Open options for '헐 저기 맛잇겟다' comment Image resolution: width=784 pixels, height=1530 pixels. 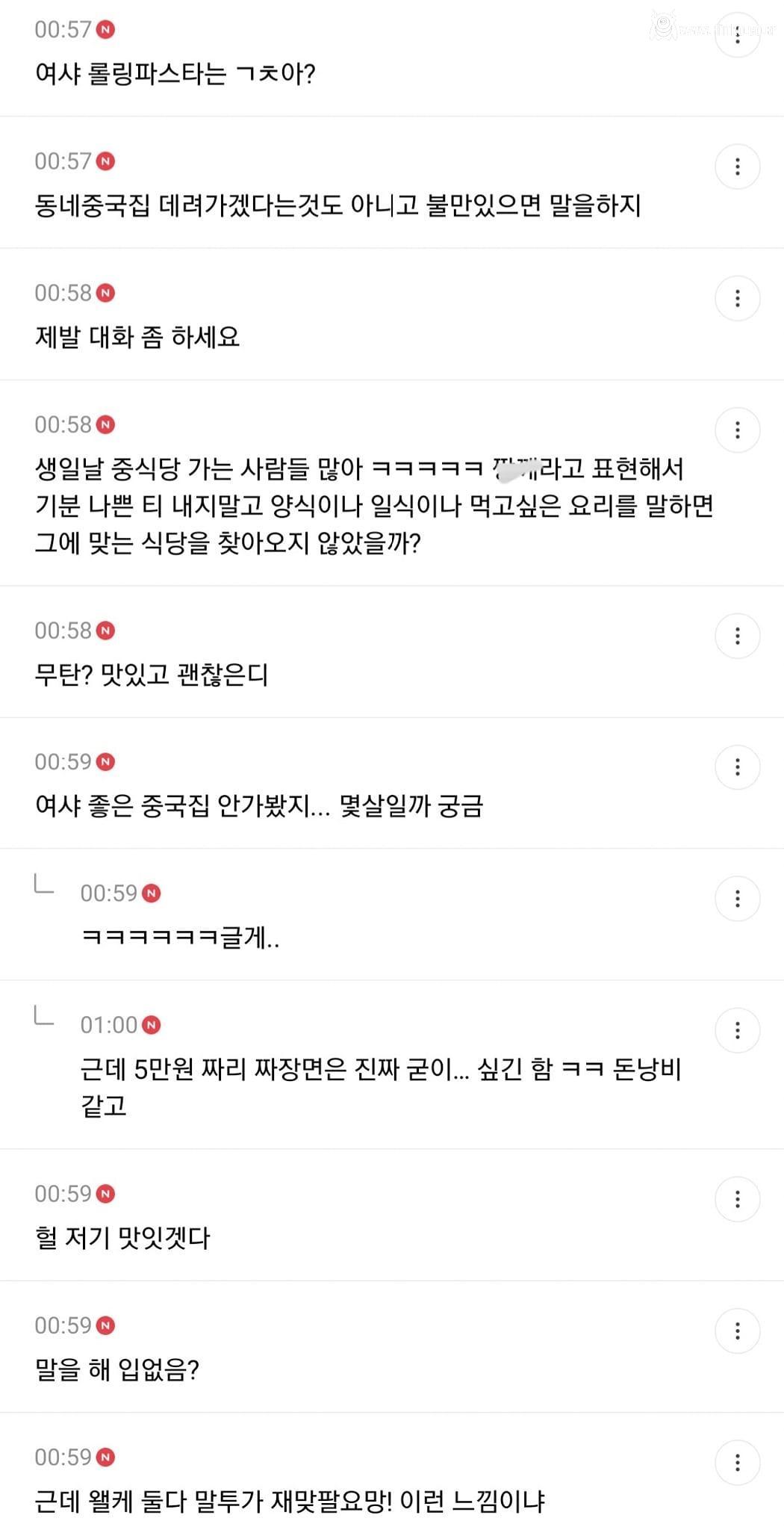pyautogui.click(x=737, y=1199)
